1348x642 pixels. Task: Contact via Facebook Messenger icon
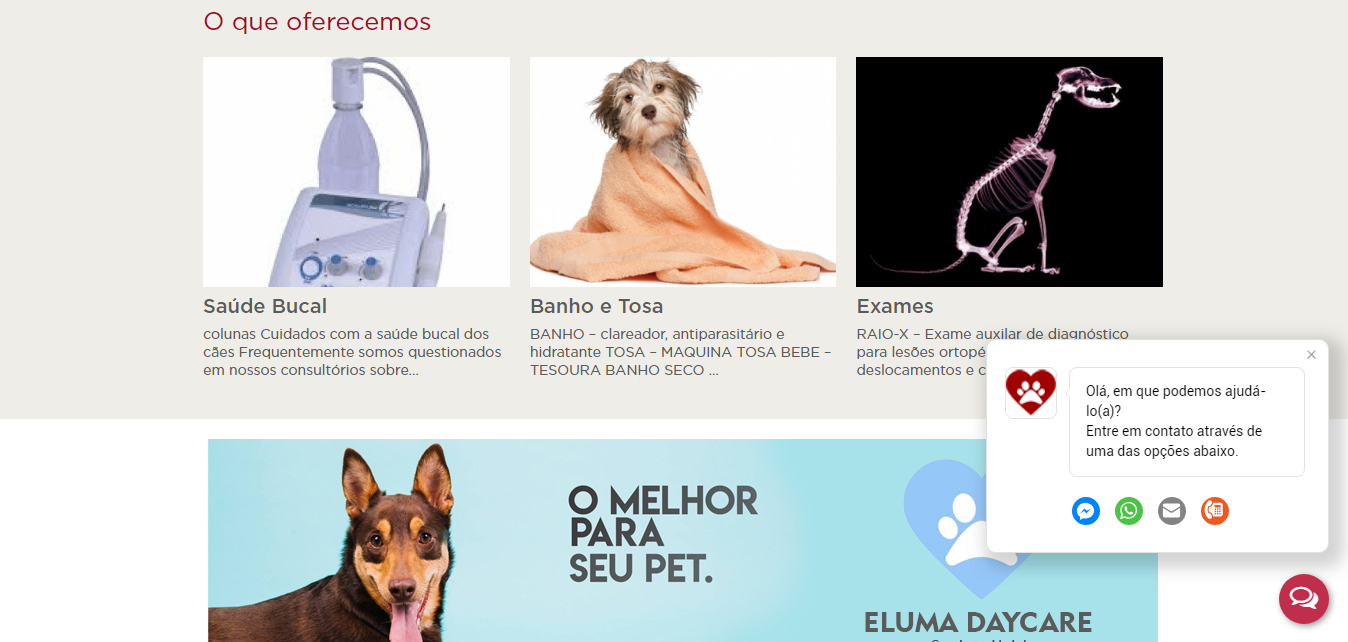pos(1086,511)
